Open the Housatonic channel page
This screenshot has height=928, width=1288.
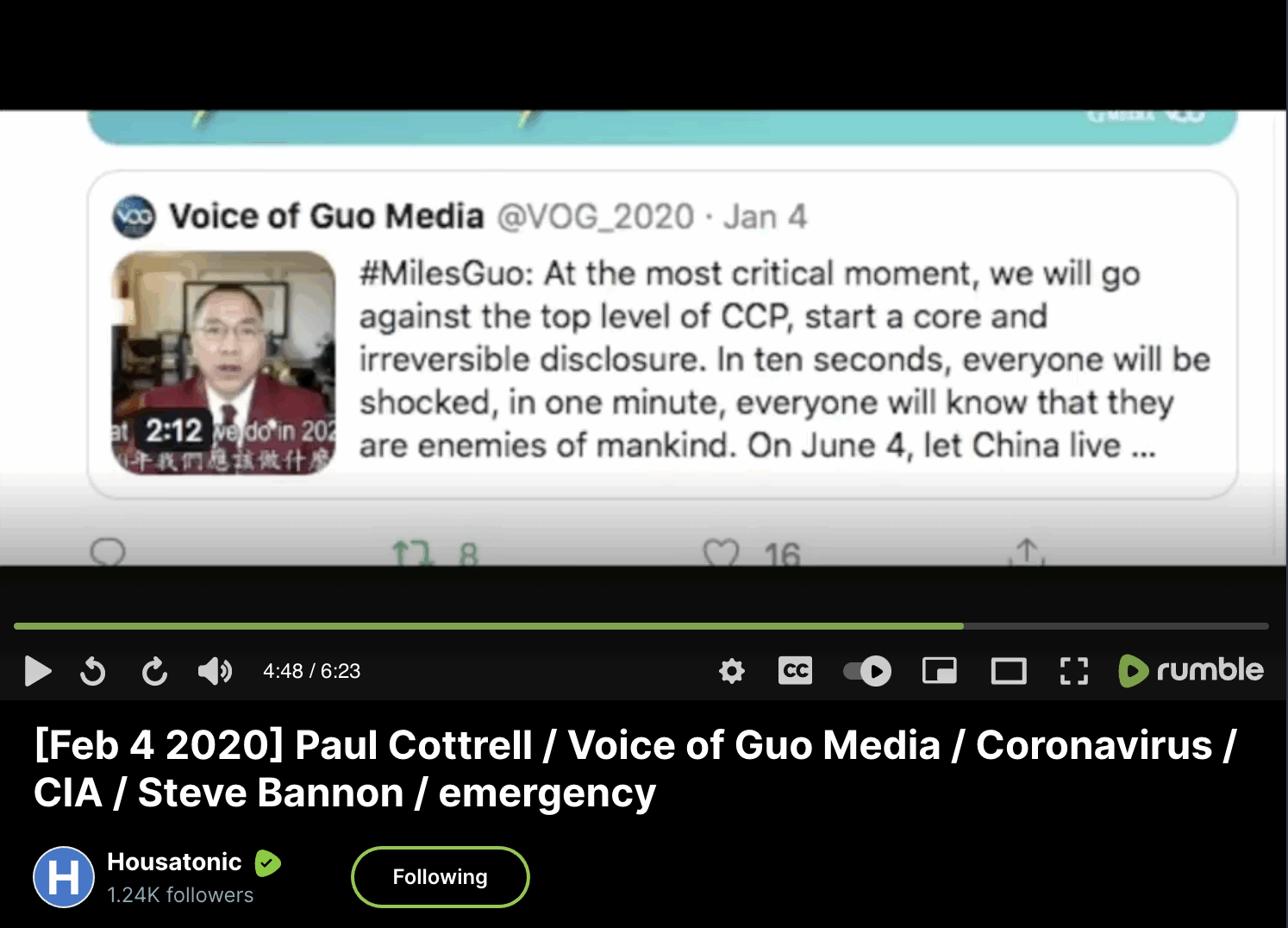coord(174,862)
